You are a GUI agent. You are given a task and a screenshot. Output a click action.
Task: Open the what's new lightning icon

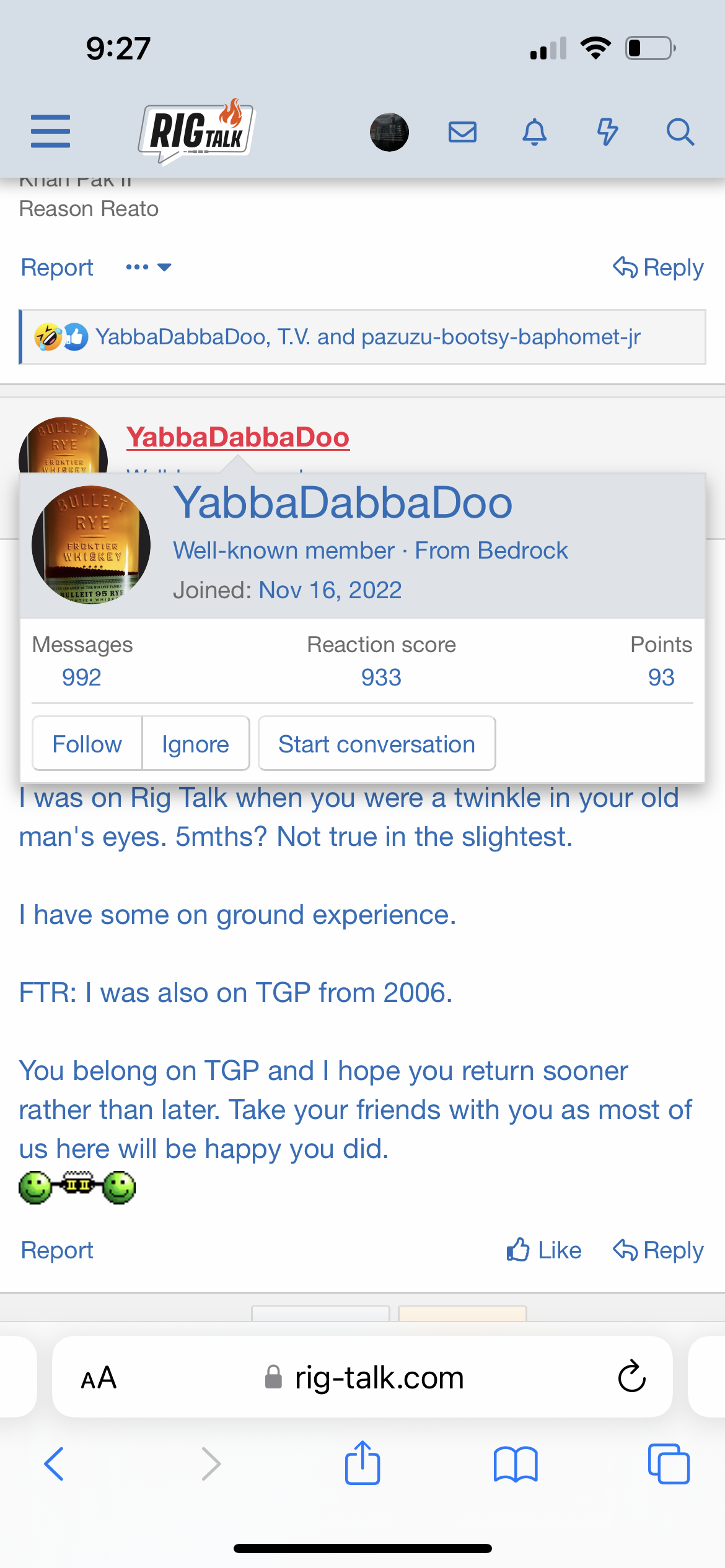click(607, 132)
